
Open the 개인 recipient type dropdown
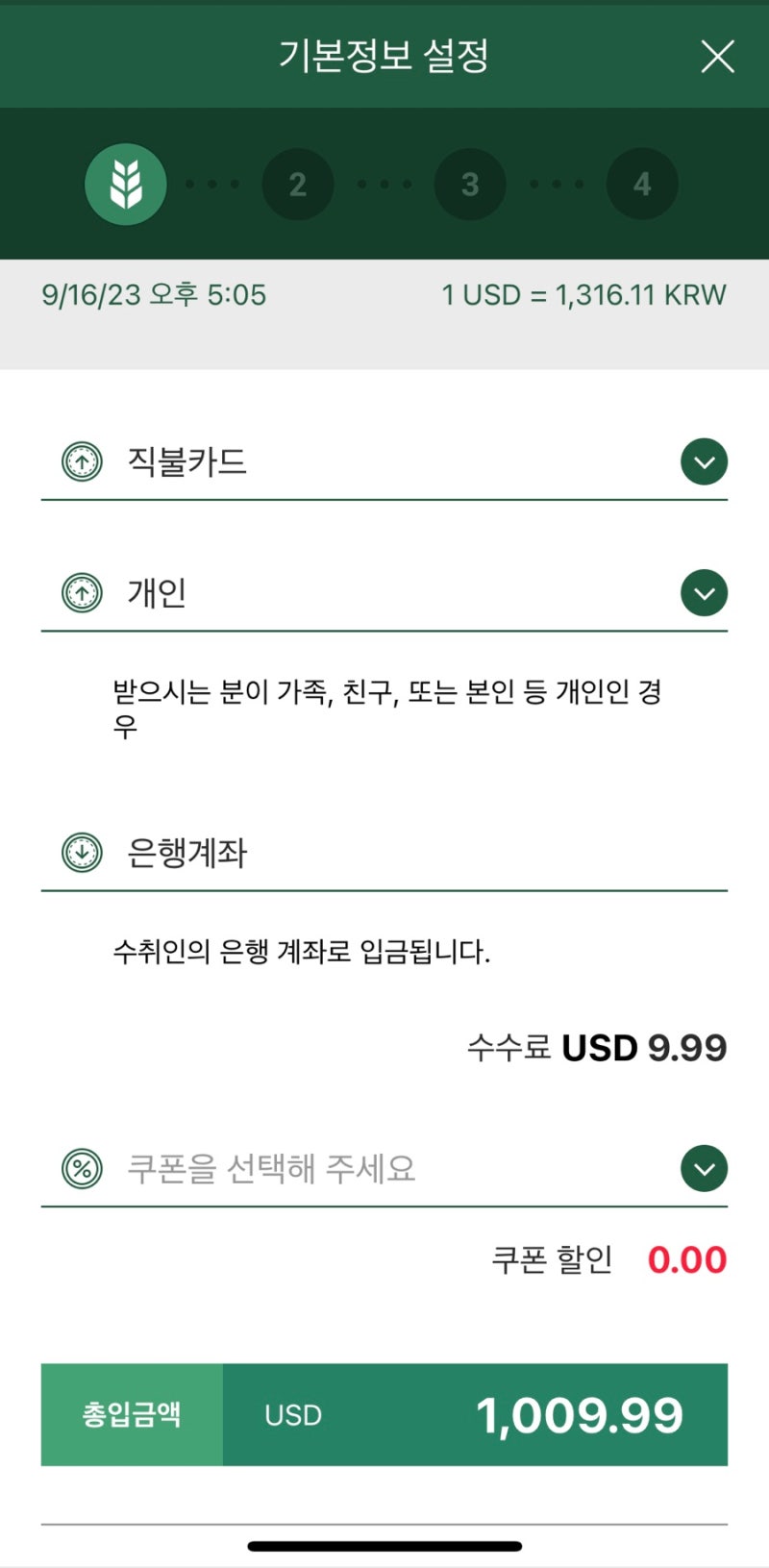point(703,593)
